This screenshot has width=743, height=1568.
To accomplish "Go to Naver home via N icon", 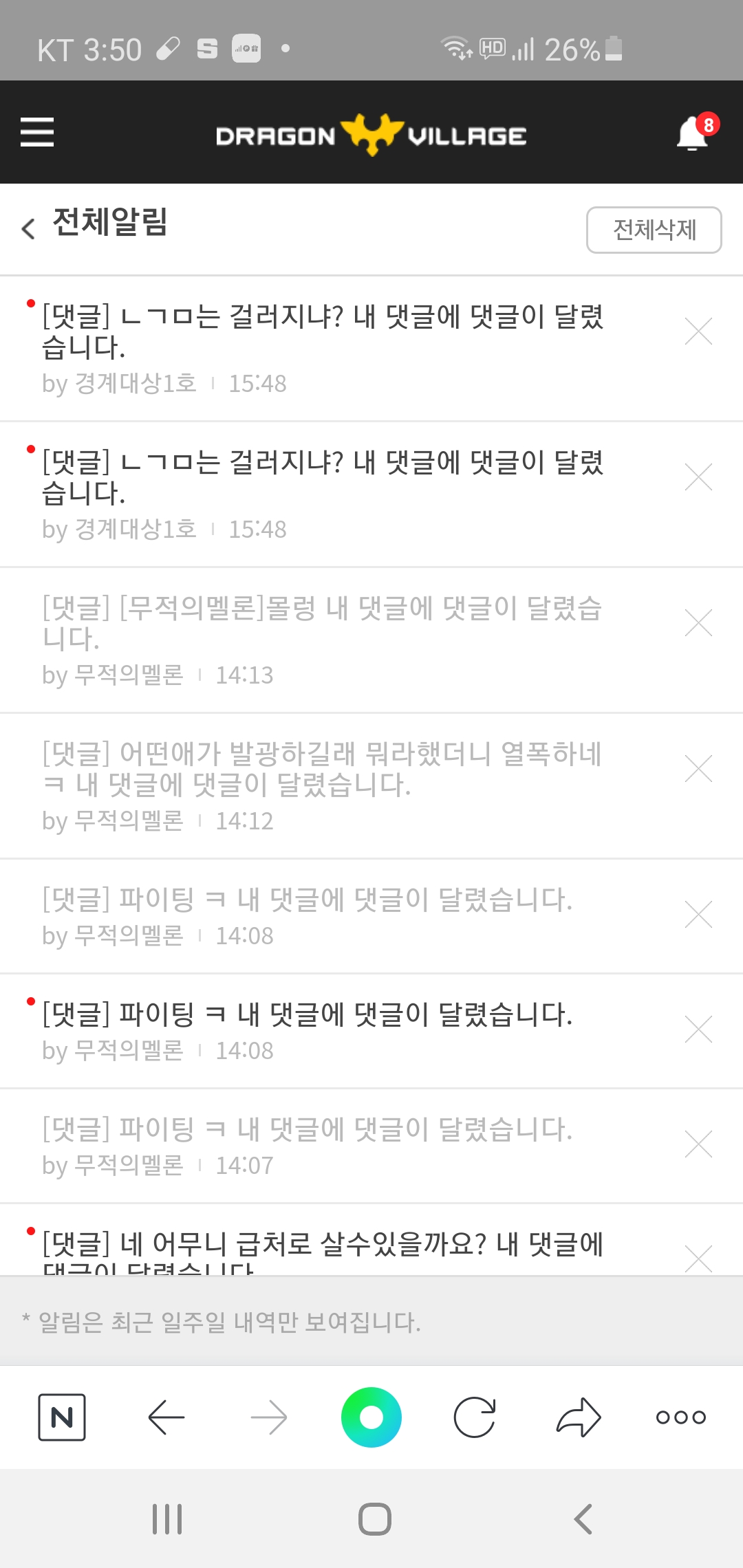I will click(x=62, y=1417).
